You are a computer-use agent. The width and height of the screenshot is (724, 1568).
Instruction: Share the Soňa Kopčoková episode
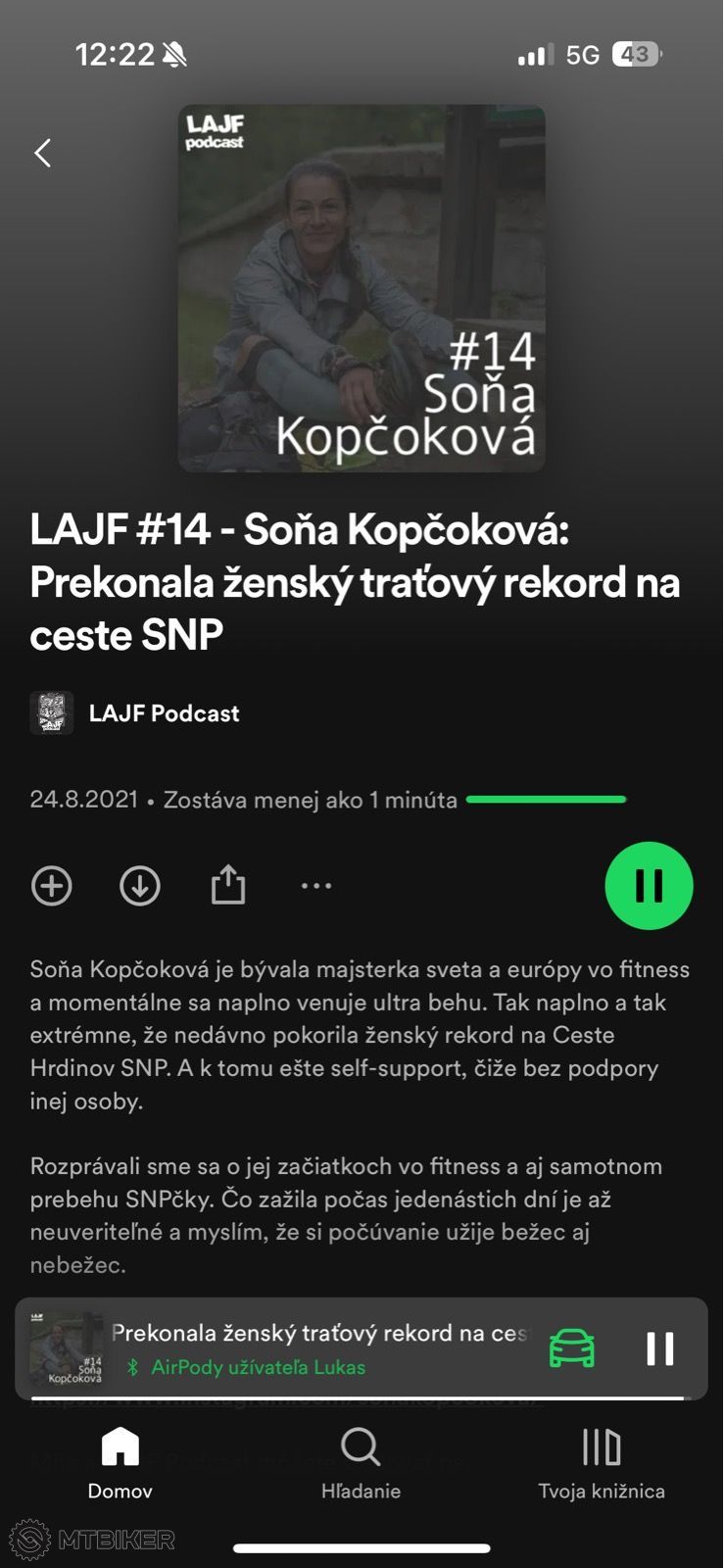[x=228, y=884]
